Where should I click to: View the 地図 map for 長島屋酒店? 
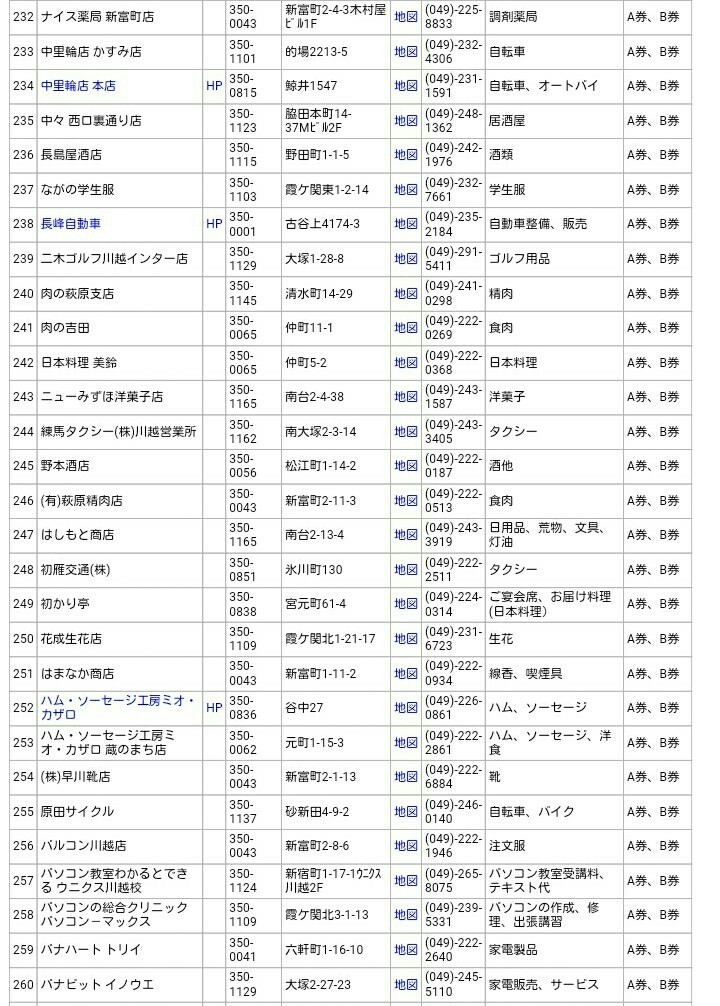(x=406, y=155)
